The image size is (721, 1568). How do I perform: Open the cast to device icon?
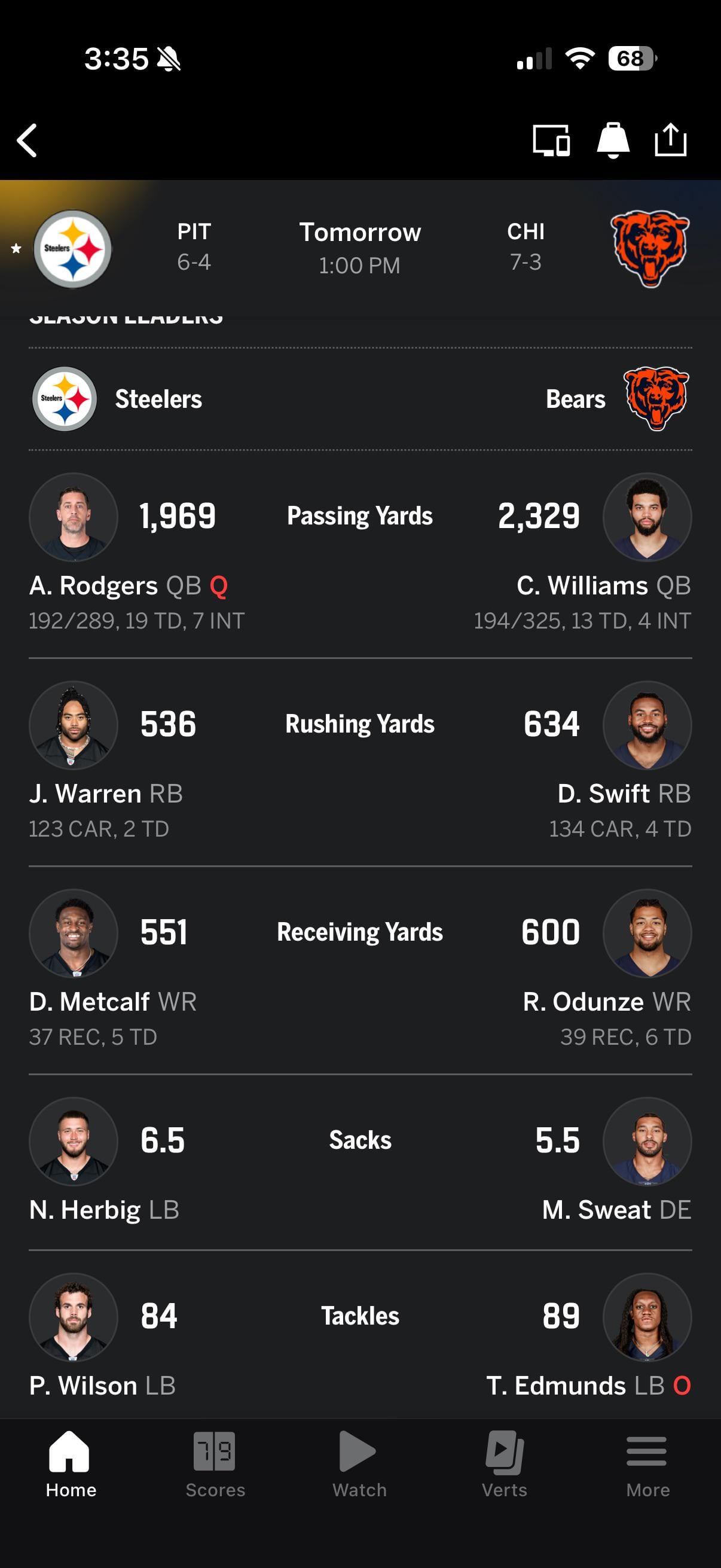[551, 141]
